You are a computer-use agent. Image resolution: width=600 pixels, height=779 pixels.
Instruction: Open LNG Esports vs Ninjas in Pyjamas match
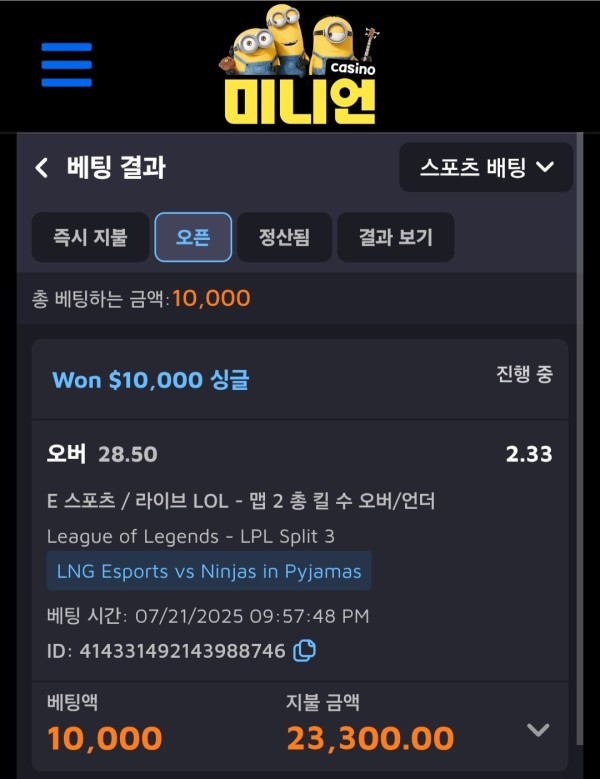pos(209,571)
